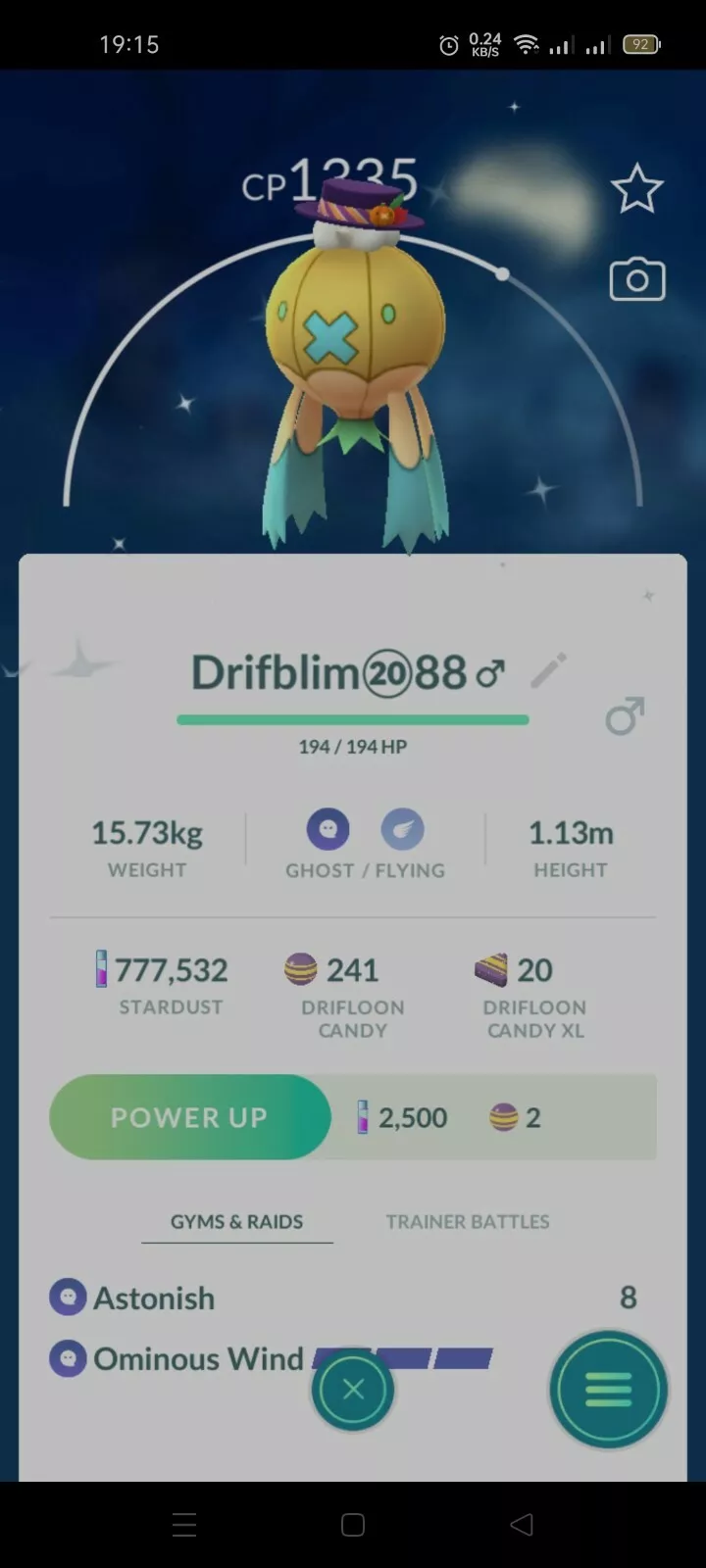Image resolution: width=706 pixels, height=1568 pixels.
Task: Open the green hamburger options menu
Action: click(x=608, y=1389)
